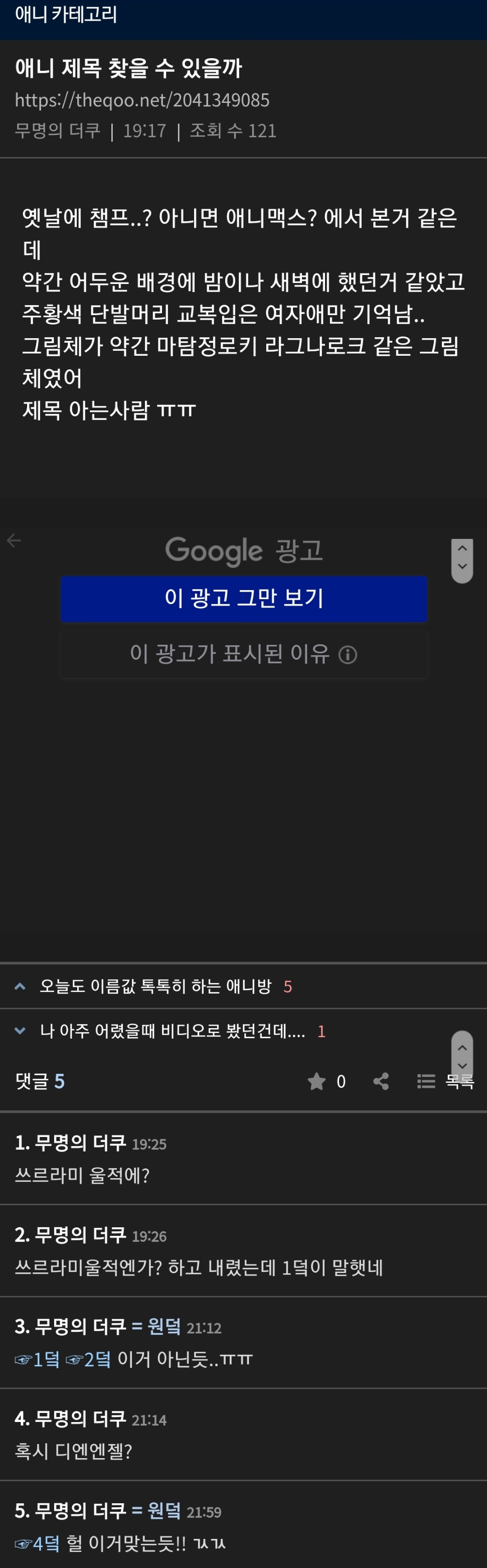Tap the up/down scroll jumper beside the ad
The image size is (487, 1568).
[x=462, y=560]
